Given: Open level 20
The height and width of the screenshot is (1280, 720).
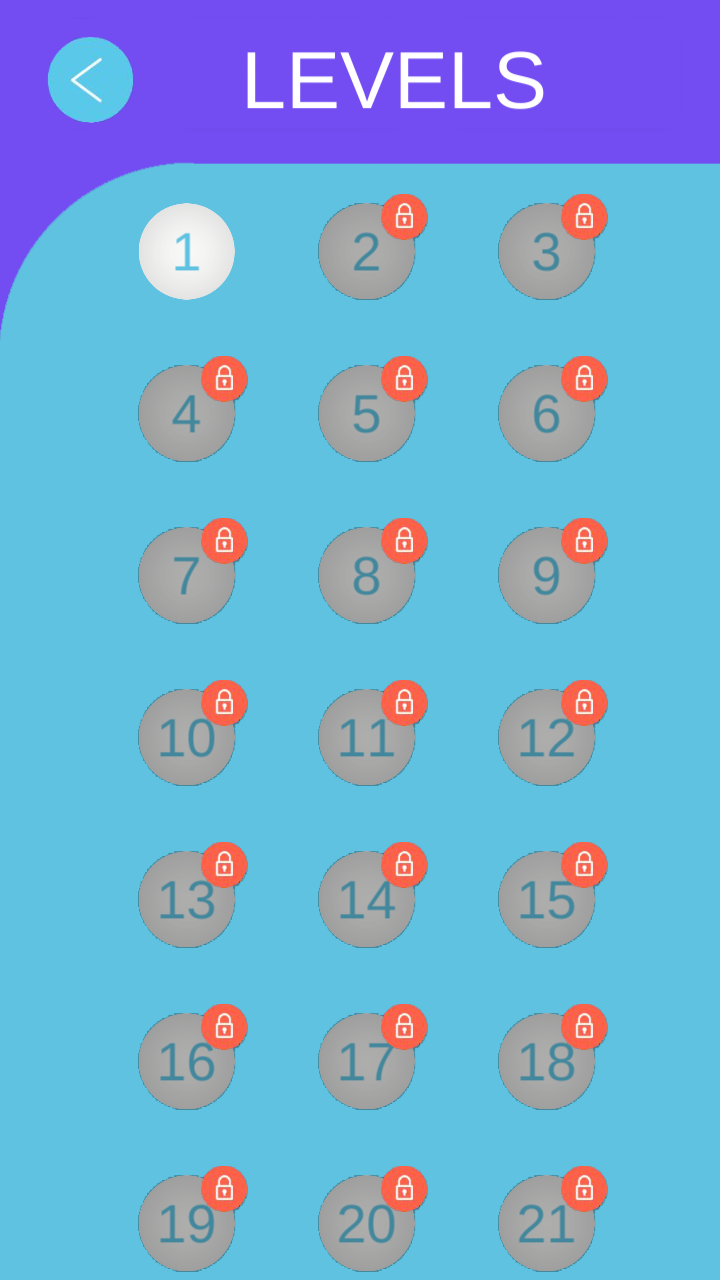Looking at the screenshot, I should coord(366,1224).
